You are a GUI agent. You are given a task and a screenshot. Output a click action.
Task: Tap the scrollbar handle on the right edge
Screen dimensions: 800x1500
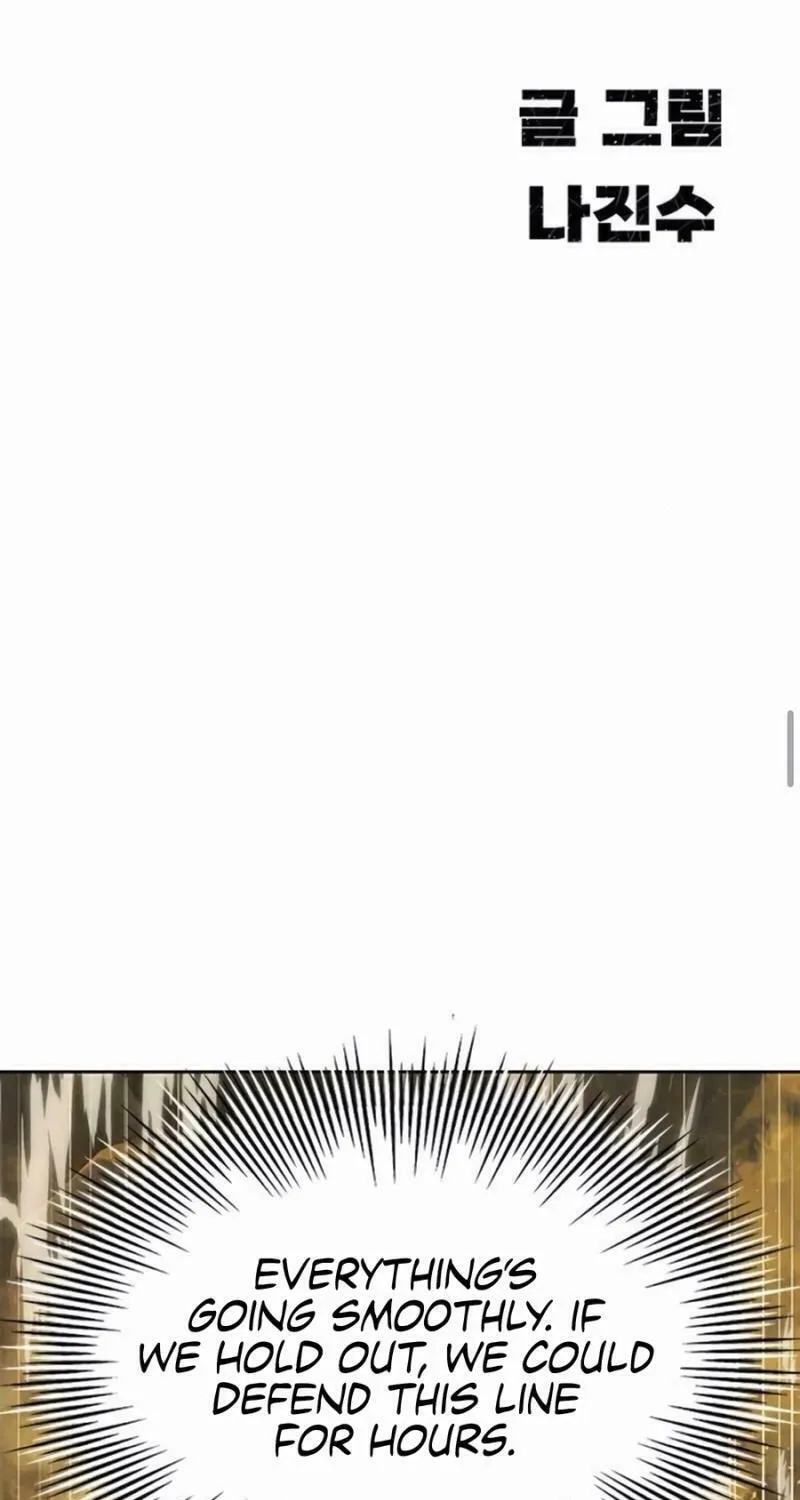coord(790,749)
